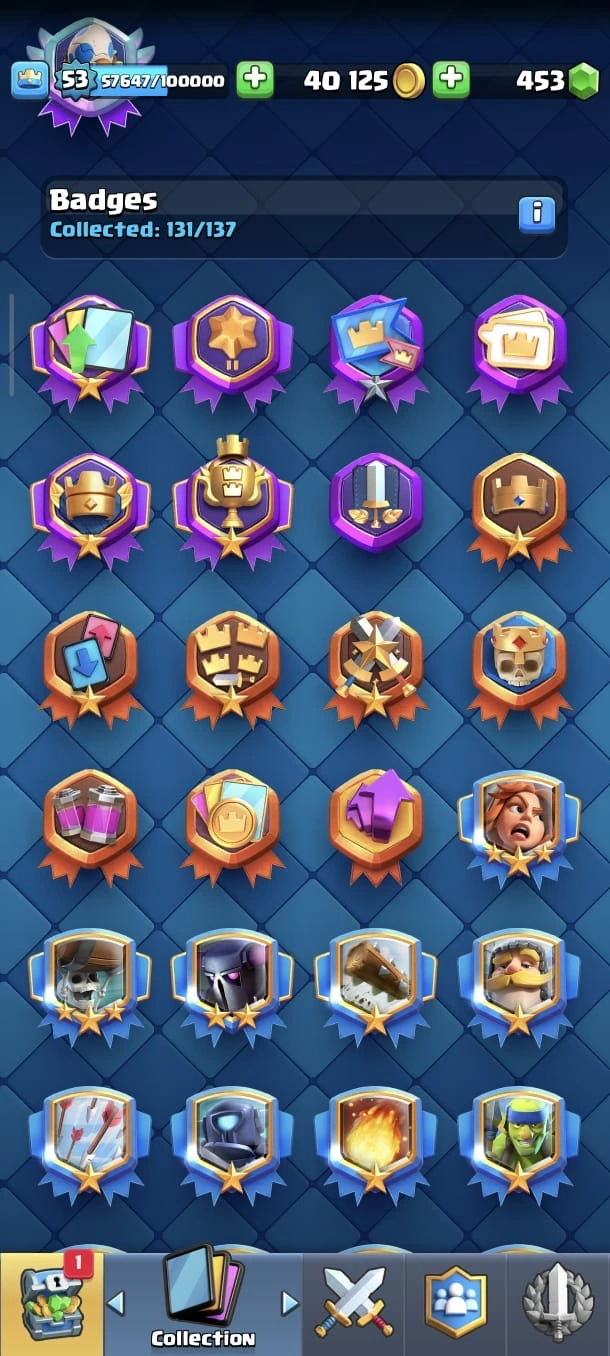Image resolution: width=610 pixels, height=1356 pixels.
Task: View the P.E.K.K.A mastery badge
Action: [x=232, y=980]
